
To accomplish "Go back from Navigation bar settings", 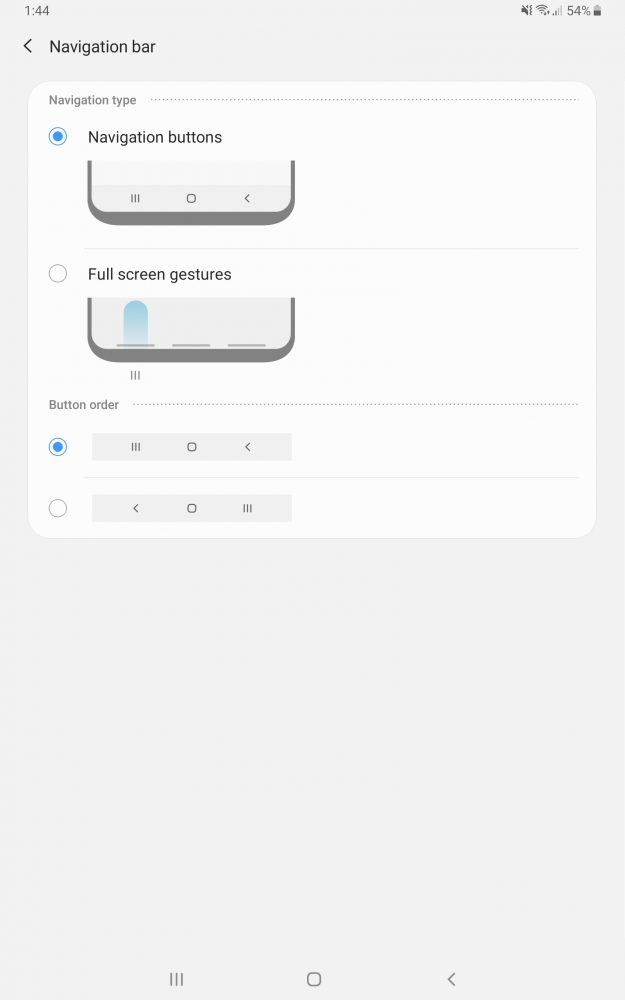I will coord(28,46).
